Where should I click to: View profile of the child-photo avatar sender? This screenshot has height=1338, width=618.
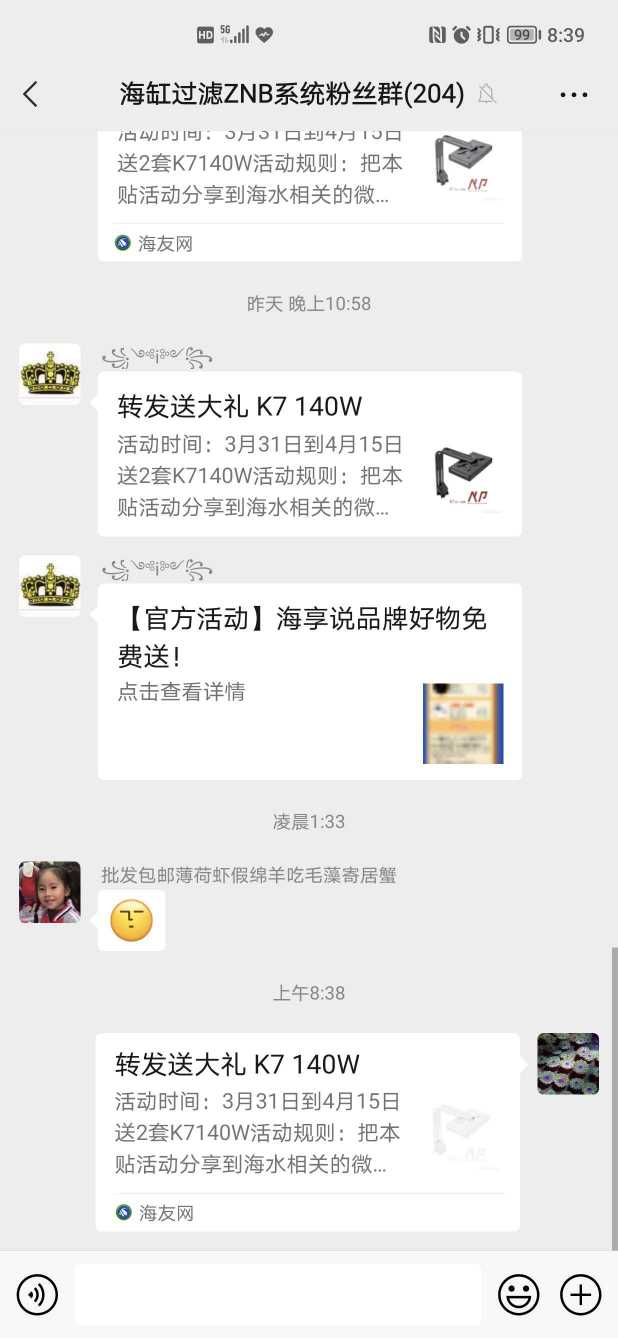50,892
